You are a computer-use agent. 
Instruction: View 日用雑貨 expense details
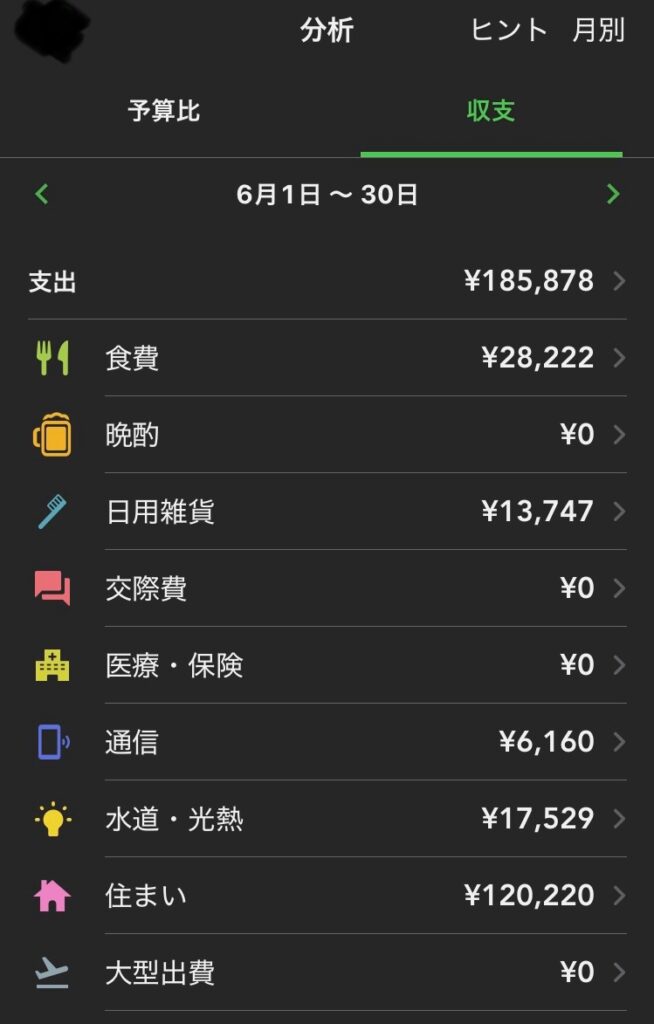(x=327, y=512)
